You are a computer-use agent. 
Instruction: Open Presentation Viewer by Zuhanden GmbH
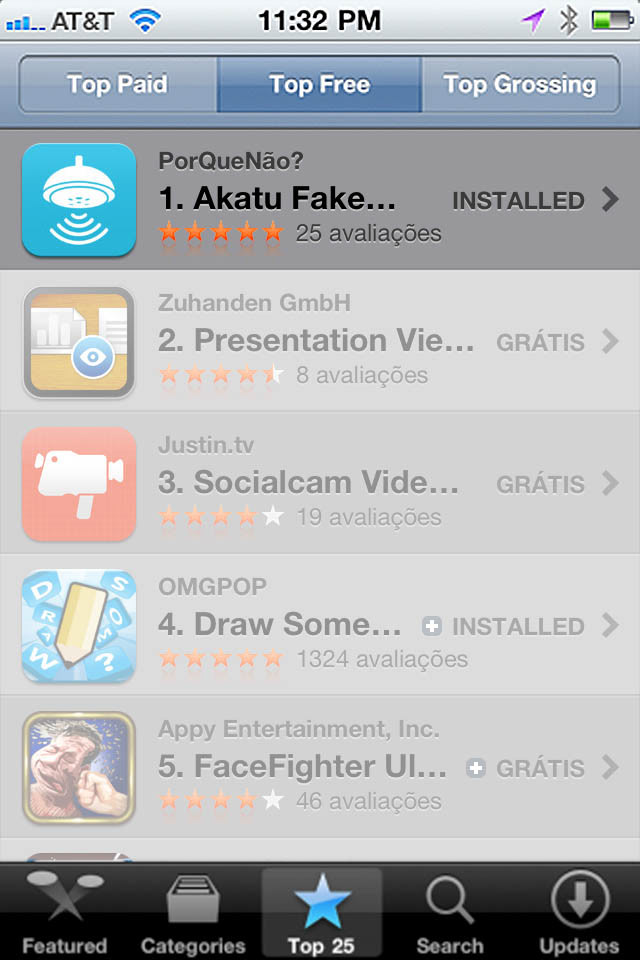[300, 341]
